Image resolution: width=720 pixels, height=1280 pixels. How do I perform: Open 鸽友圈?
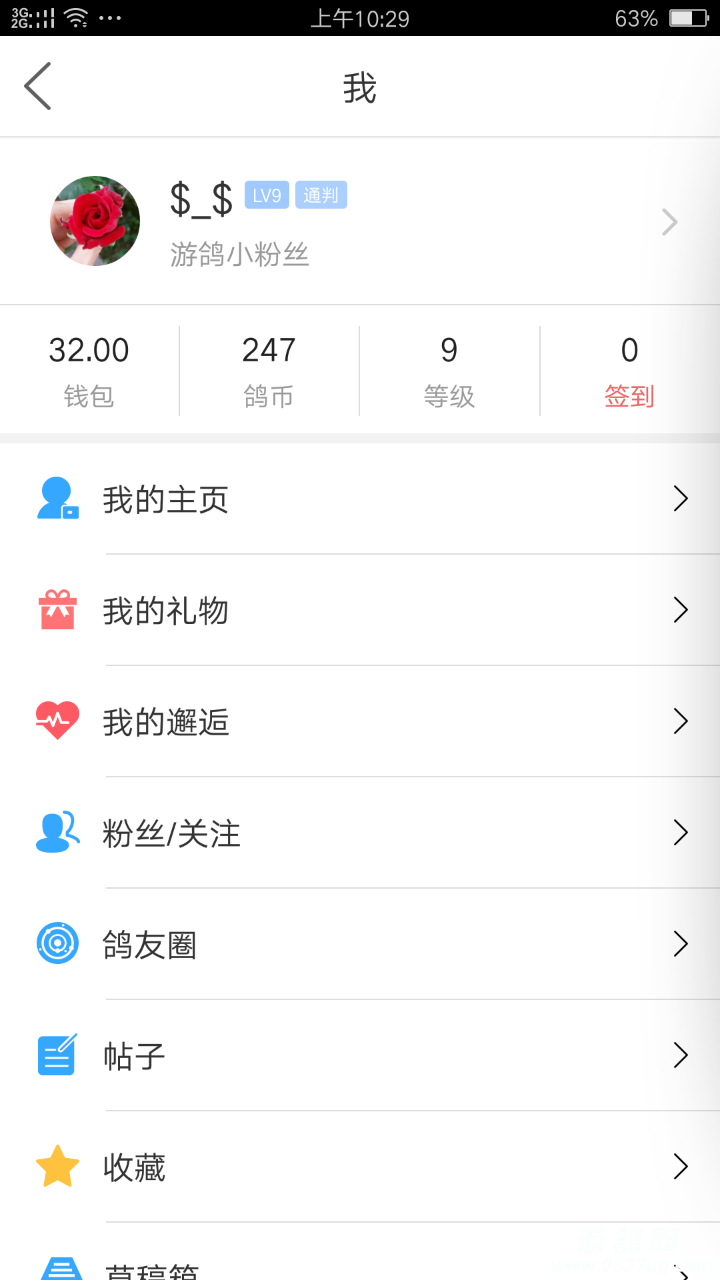360,944
